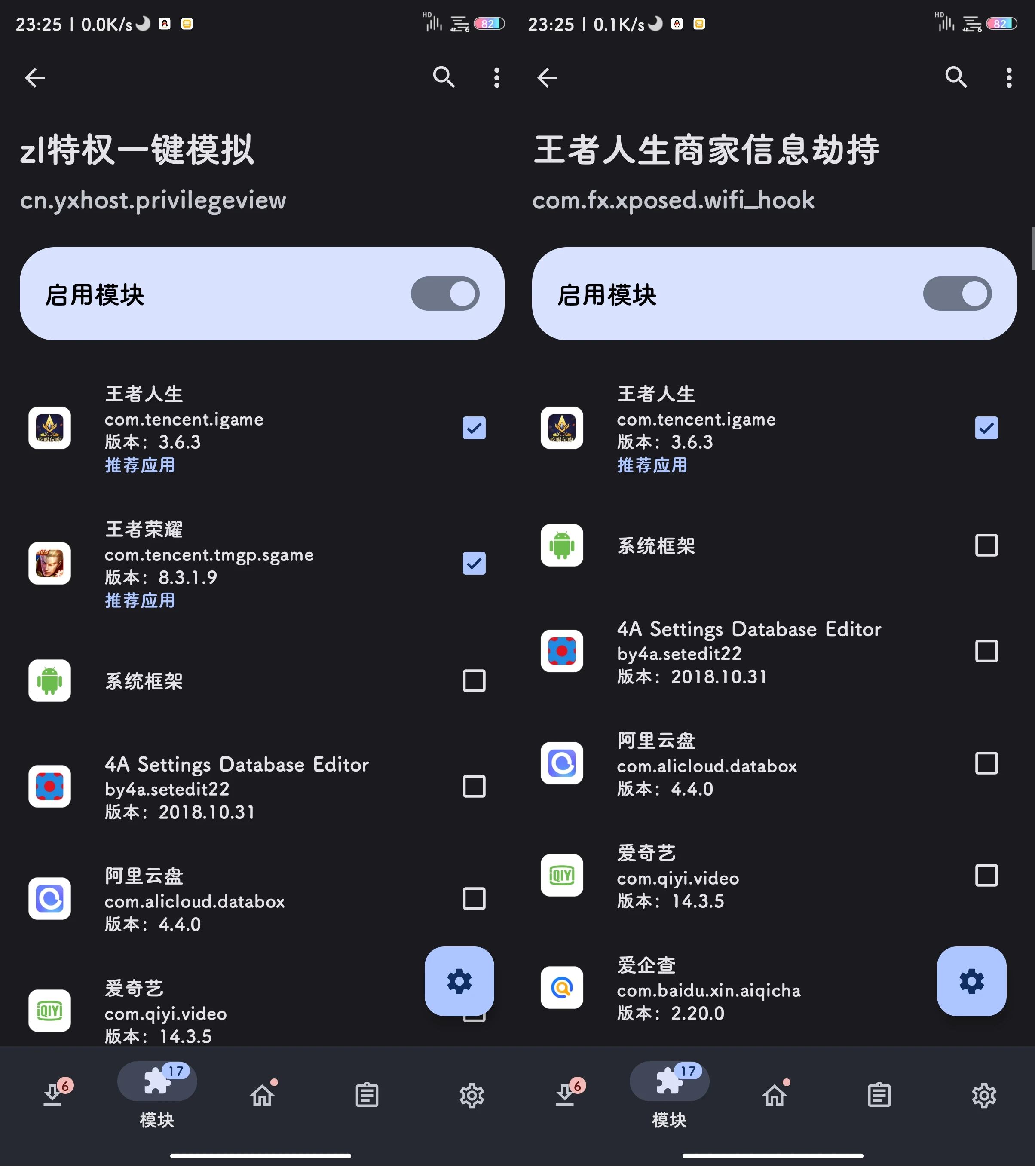Screen dimensions: 1035x1176
Task: Uncheck 王者荣耀 com.tencent.tmgp.sgame
Action: click(474, 563)
